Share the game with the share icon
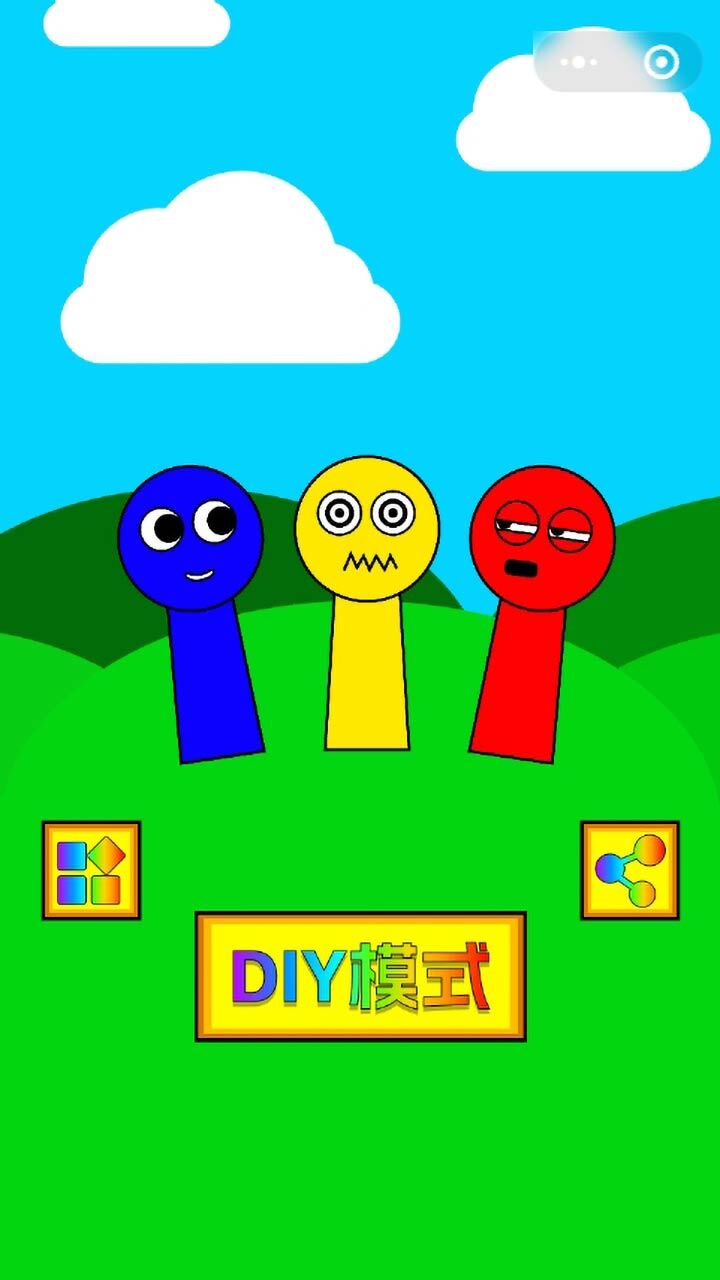720x1280 pixels. click(630, 870)
